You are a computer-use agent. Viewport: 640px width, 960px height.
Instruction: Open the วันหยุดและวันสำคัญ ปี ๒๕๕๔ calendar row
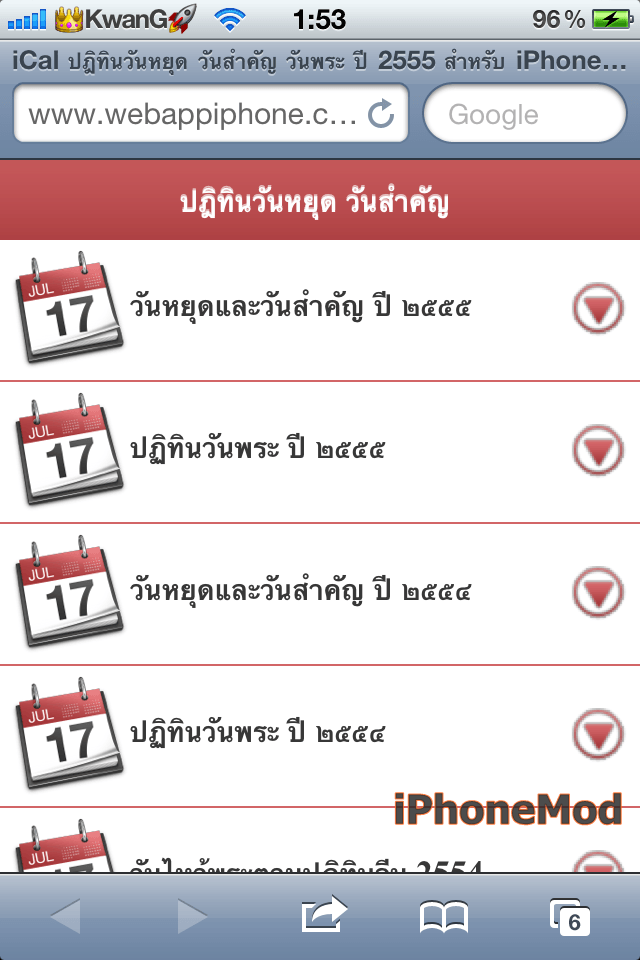(x=300, y=592)
